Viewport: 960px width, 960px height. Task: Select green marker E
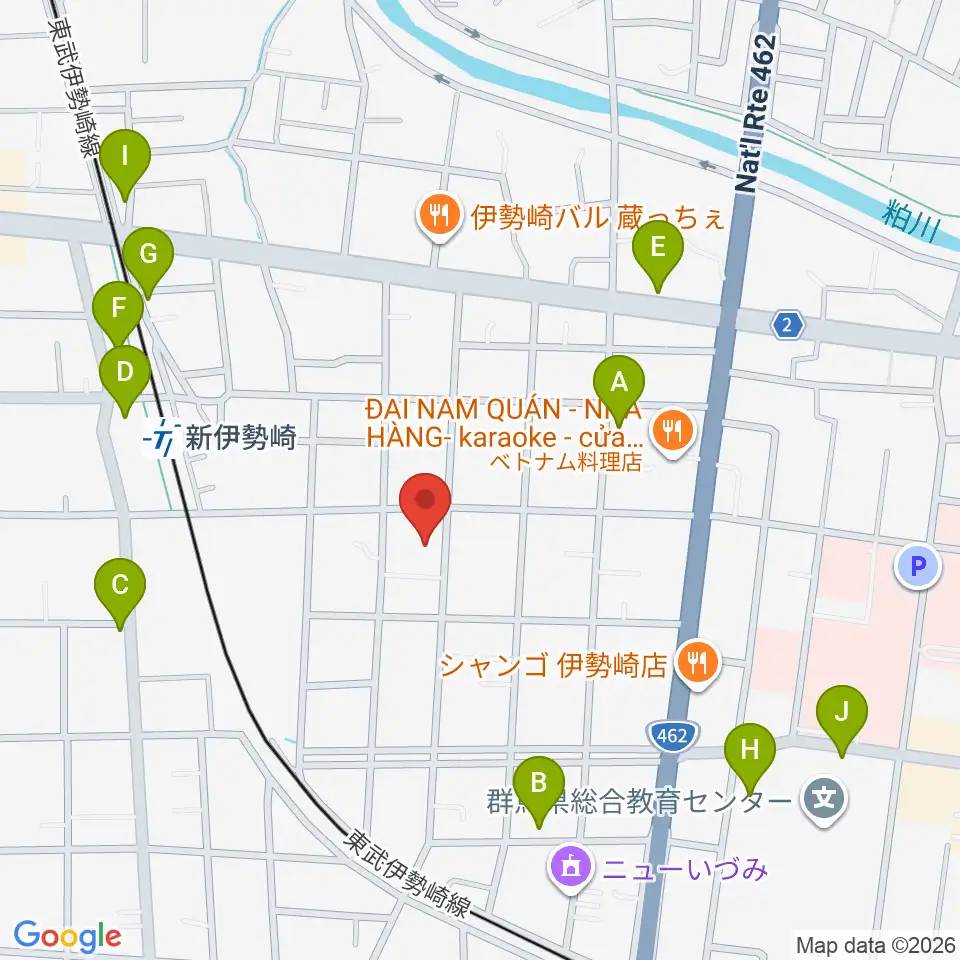(x=658, y=255)
